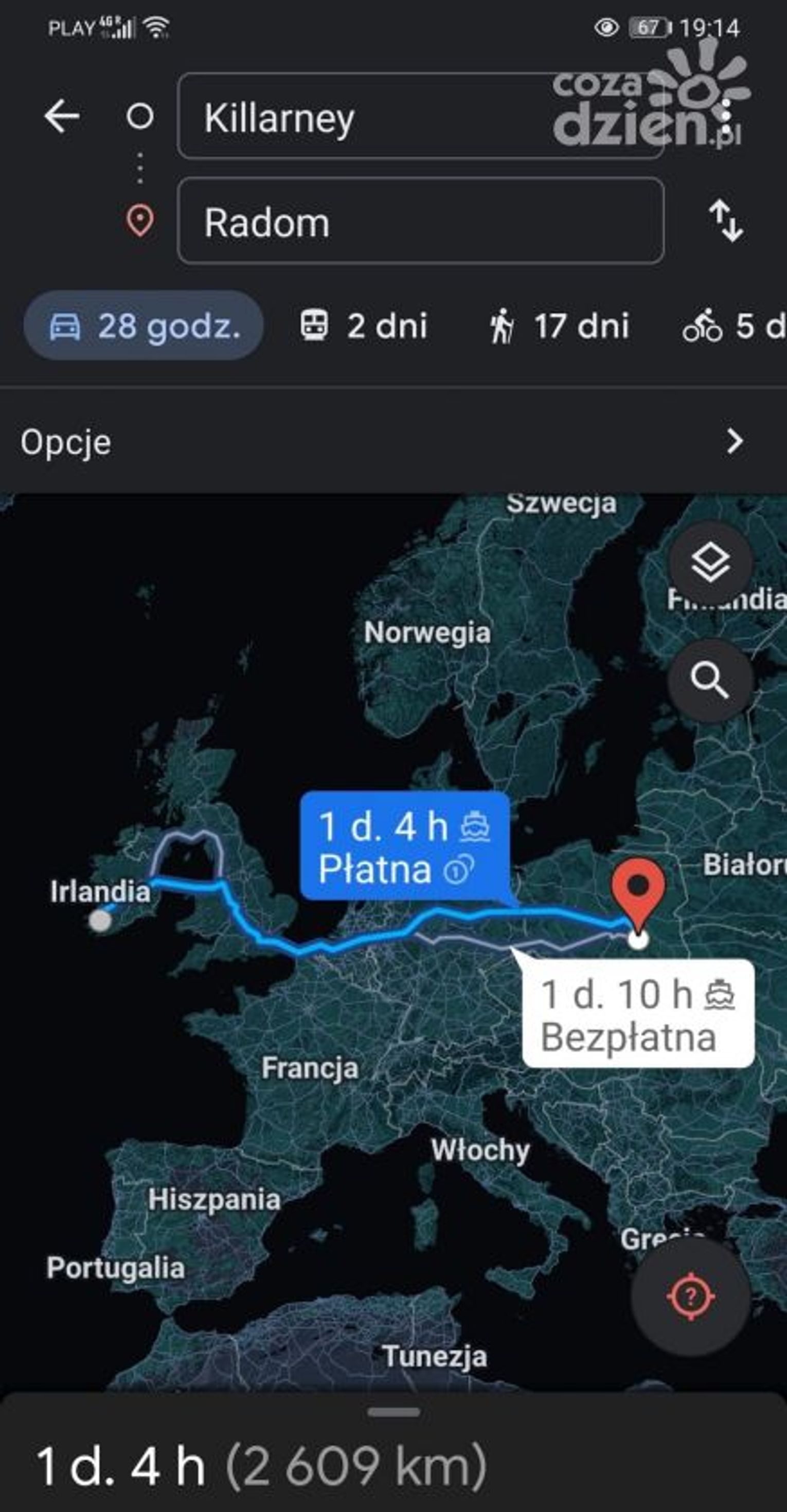Expand the bottom route details handle
787x1512 pixels.
393,1413
